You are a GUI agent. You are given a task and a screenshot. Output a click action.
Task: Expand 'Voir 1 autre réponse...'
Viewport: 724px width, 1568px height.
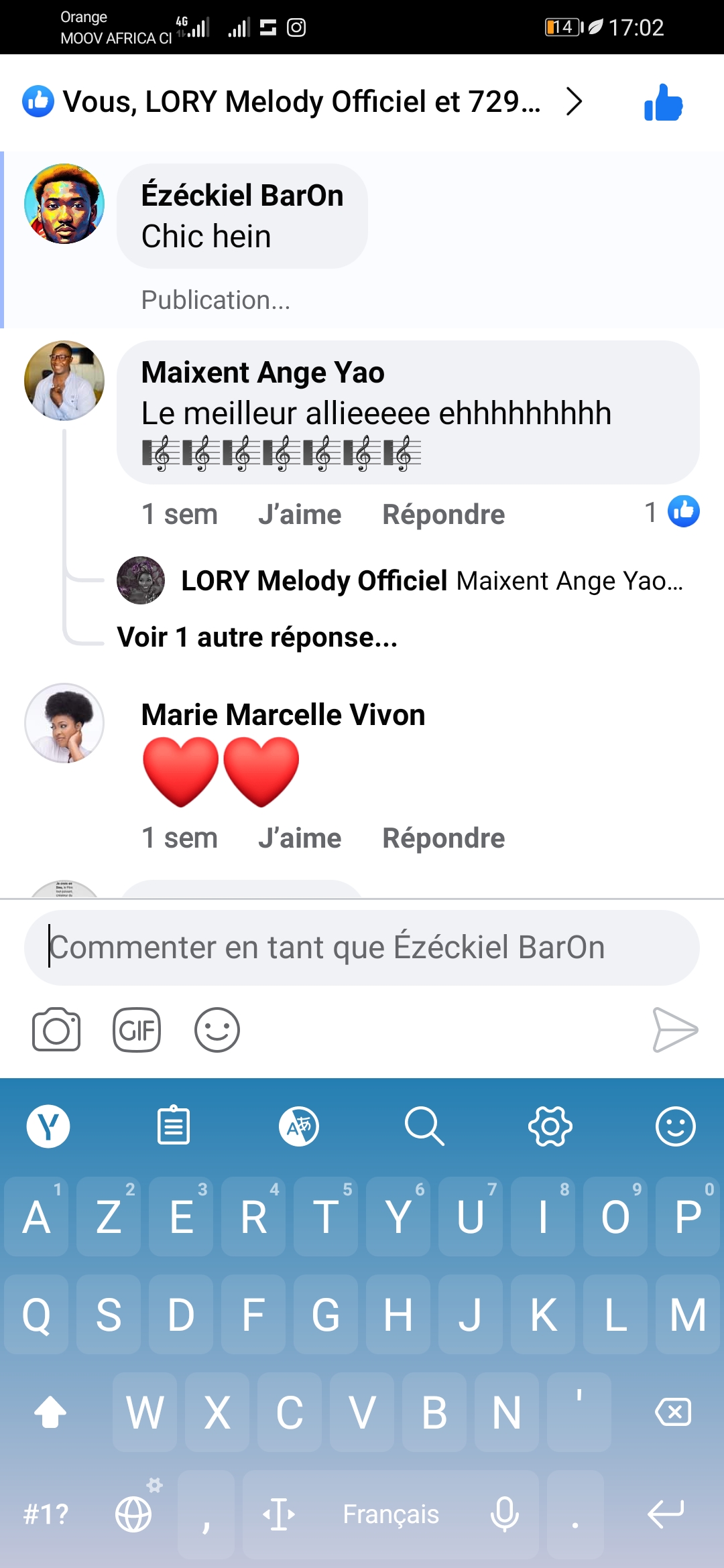pyautogui.click(x=257, y=637)
